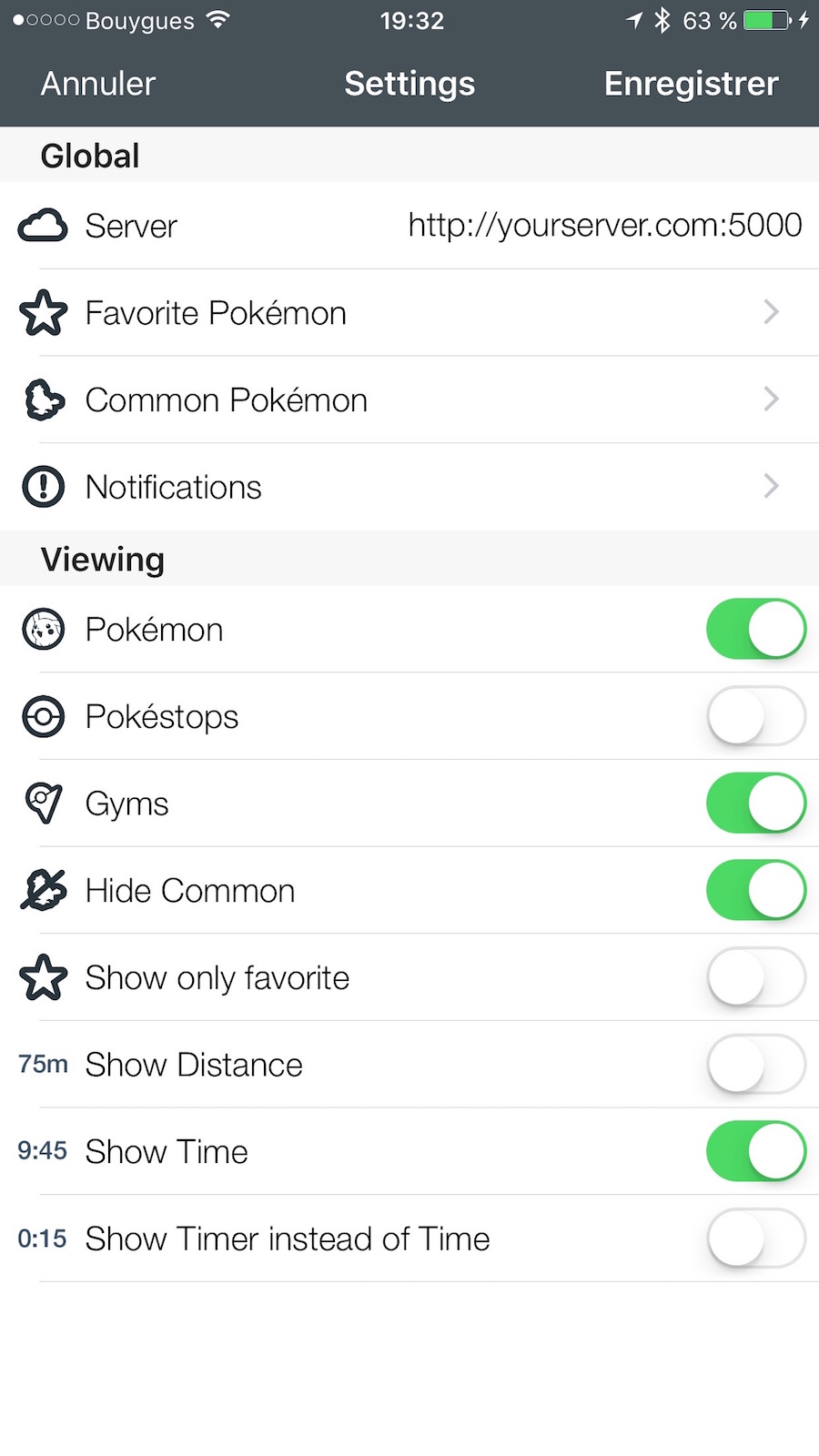Image resolution: width=819 pixels, height=1456 pixels.
Task: Open Notifications settings
Action: pos(409,488)
